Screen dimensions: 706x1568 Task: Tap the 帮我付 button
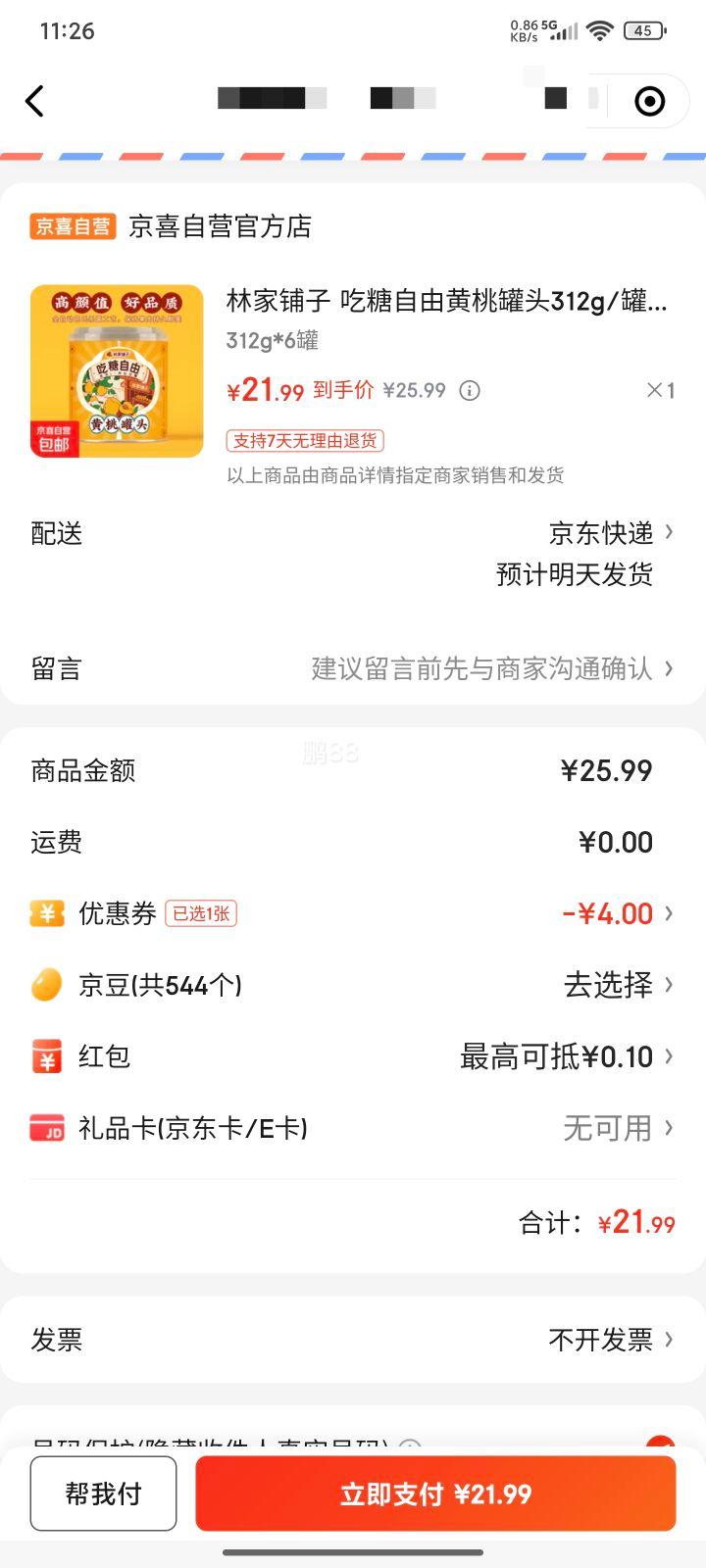(102, 1493)
